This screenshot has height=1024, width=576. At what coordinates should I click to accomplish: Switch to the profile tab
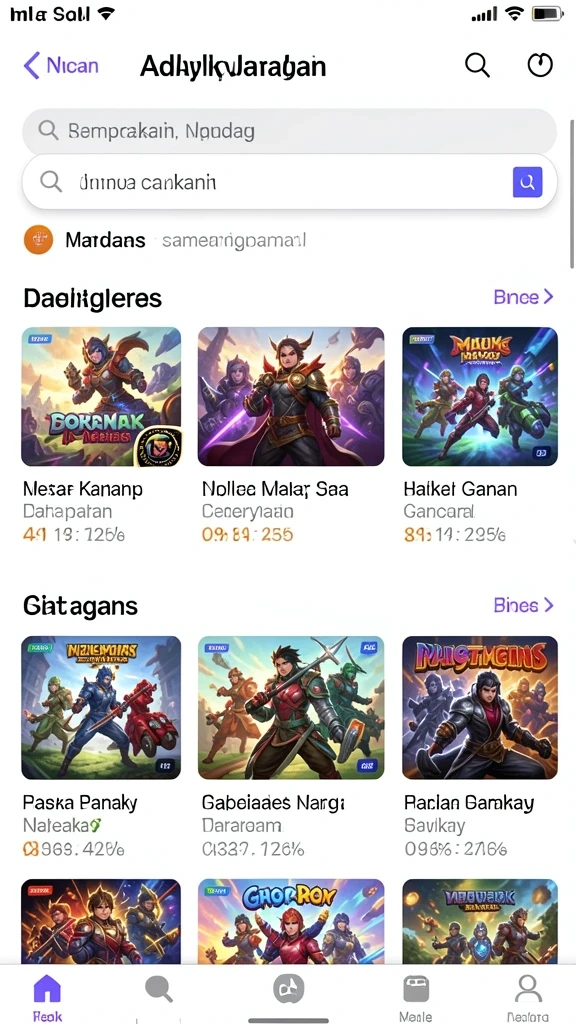point(528,997)
